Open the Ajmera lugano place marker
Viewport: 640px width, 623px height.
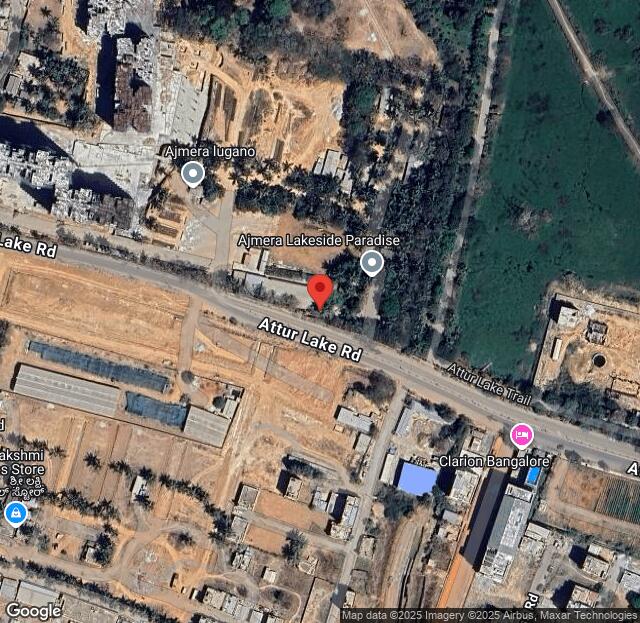(192, 175)
